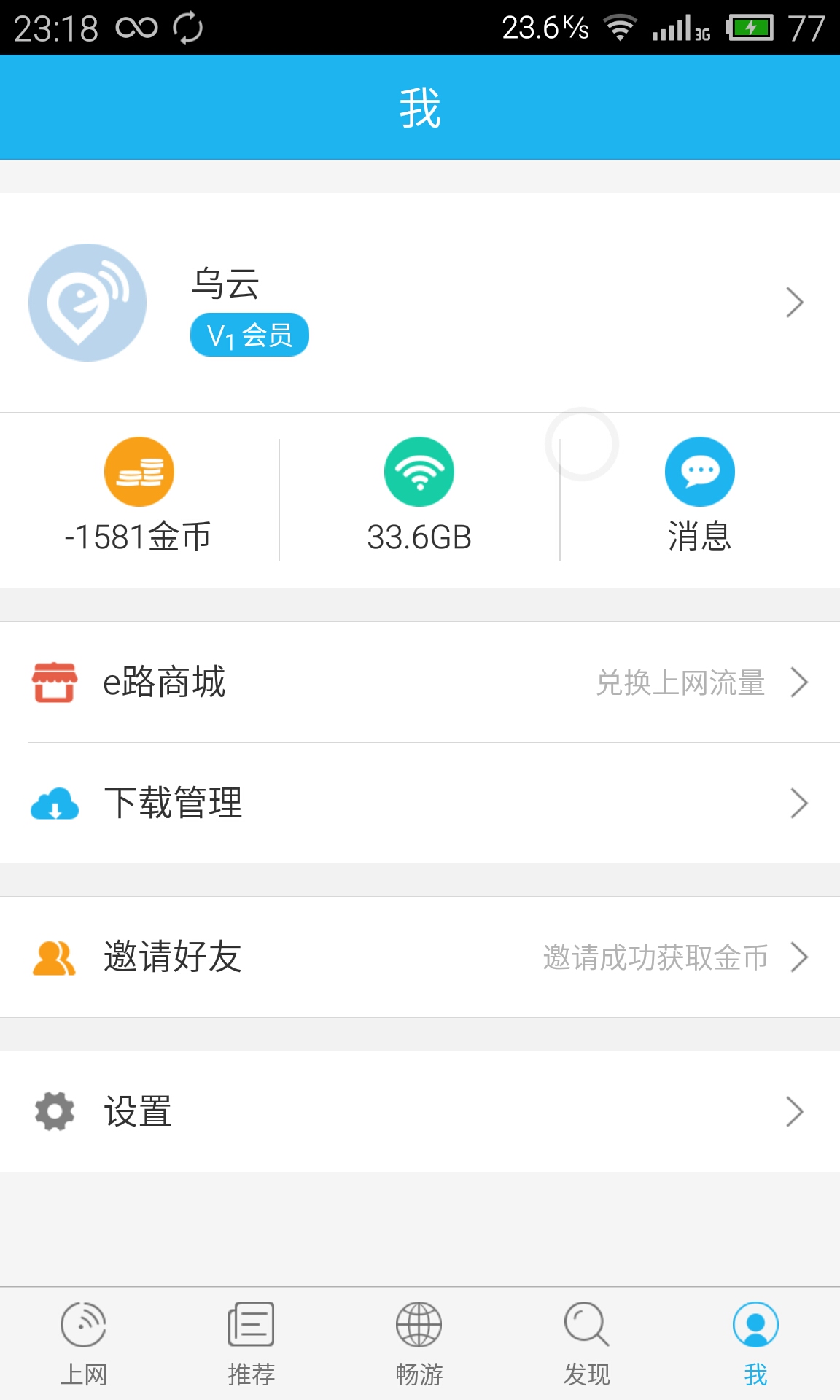View the 33.6GB data traffic
Image resolution: width=840 pixels, height=1400 pixels.
tap(419, 499)
